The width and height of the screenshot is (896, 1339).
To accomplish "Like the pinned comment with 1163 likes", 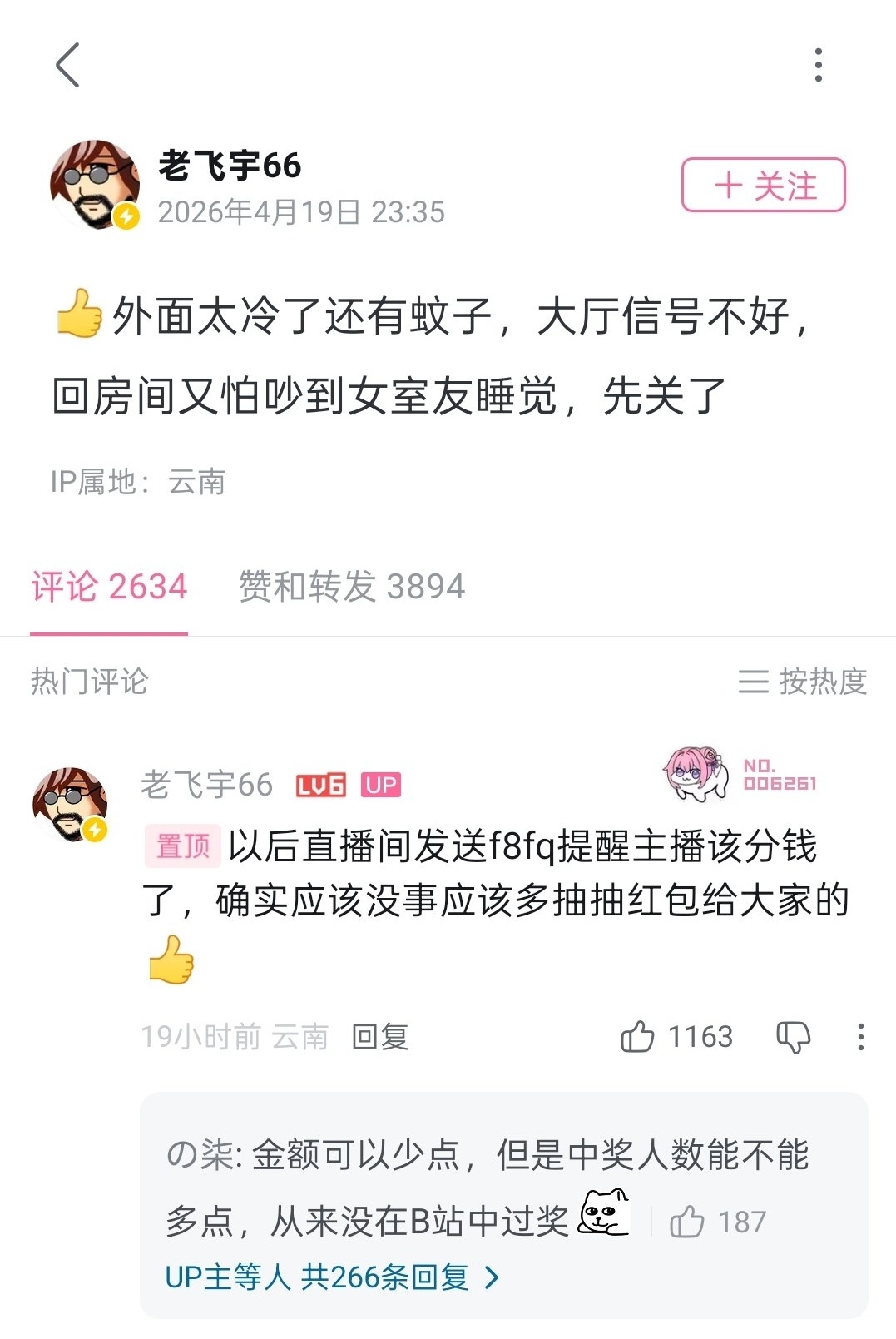I will tap(638, 1037).
